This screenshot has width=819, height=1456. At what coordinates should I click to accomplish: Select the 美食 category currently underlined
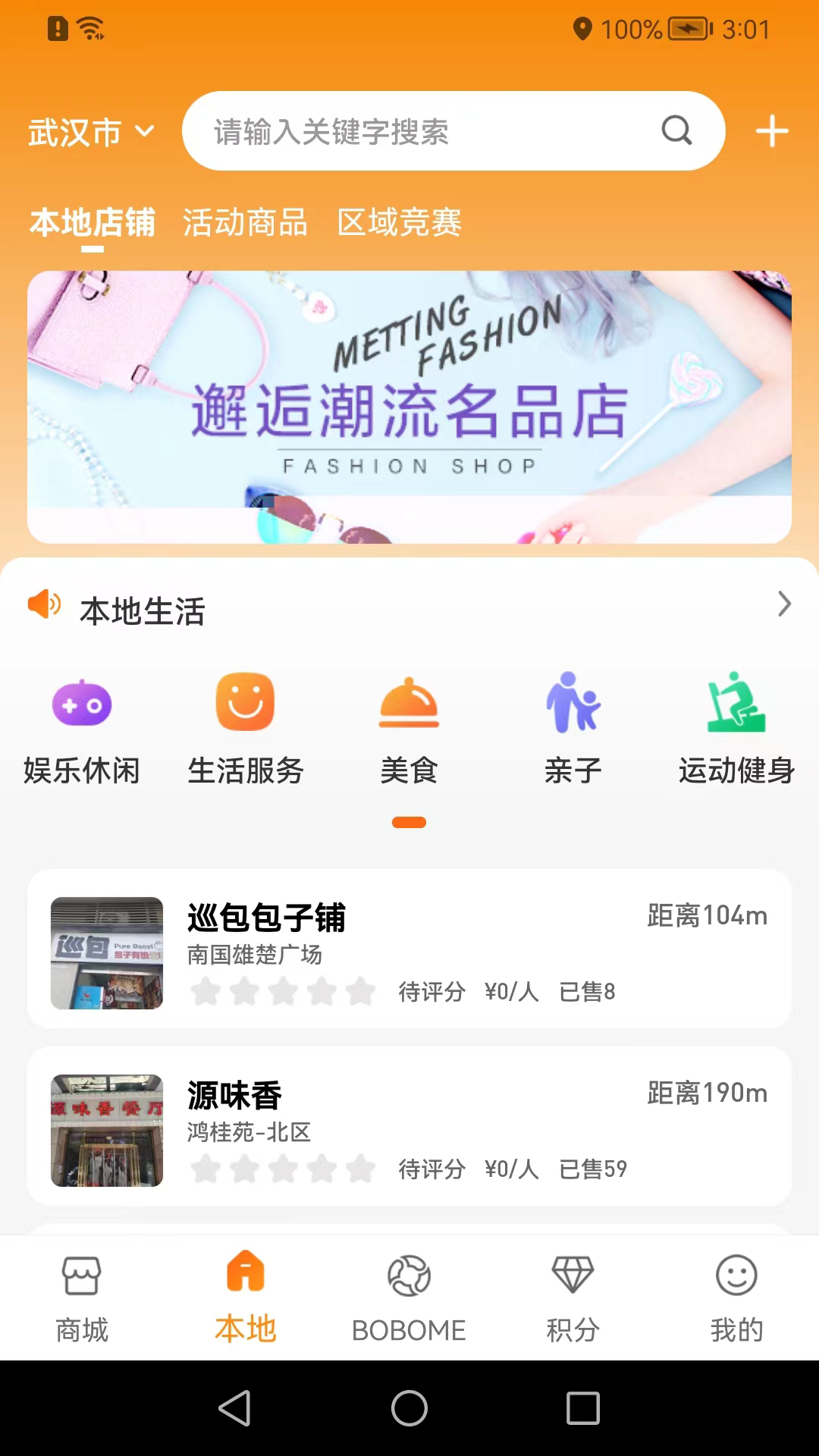pyautogui.click(x=409, y=703)
